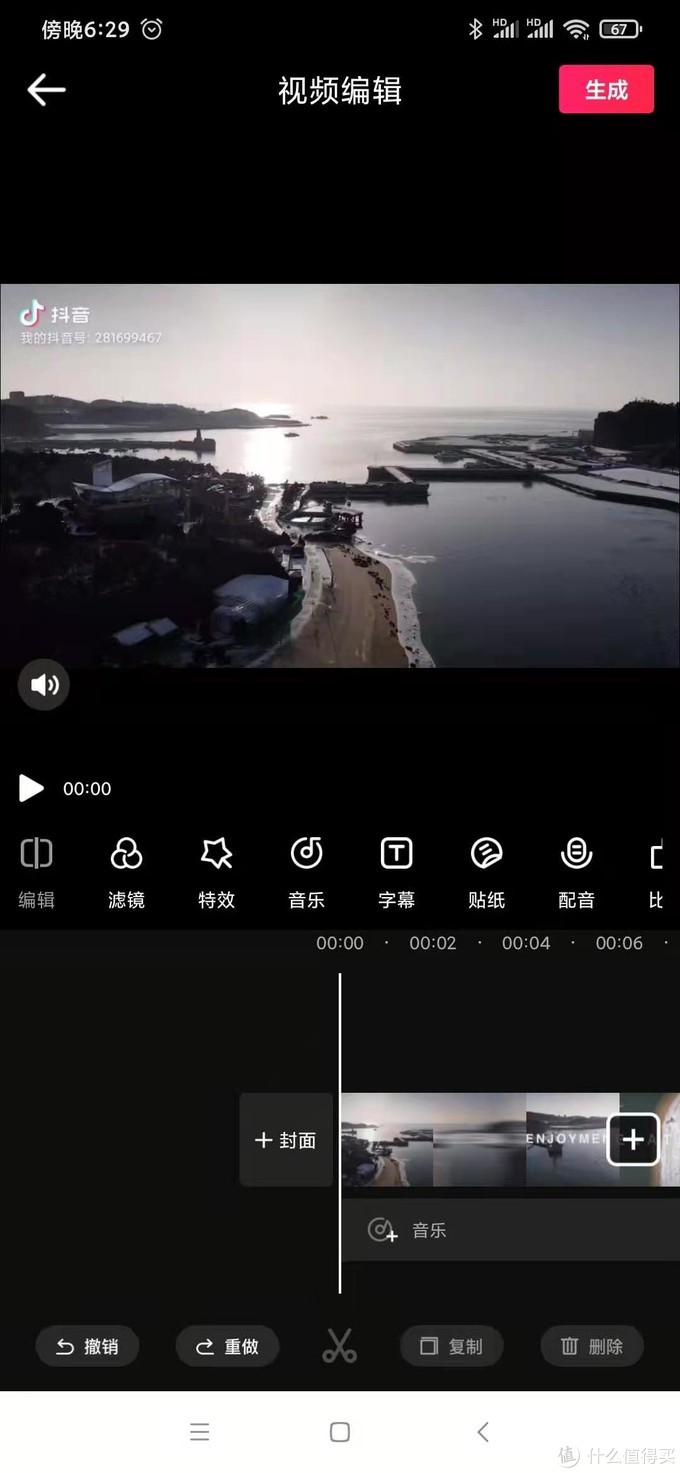
Task: Redo with the 重做 button
Action: tap(227, 1346)
